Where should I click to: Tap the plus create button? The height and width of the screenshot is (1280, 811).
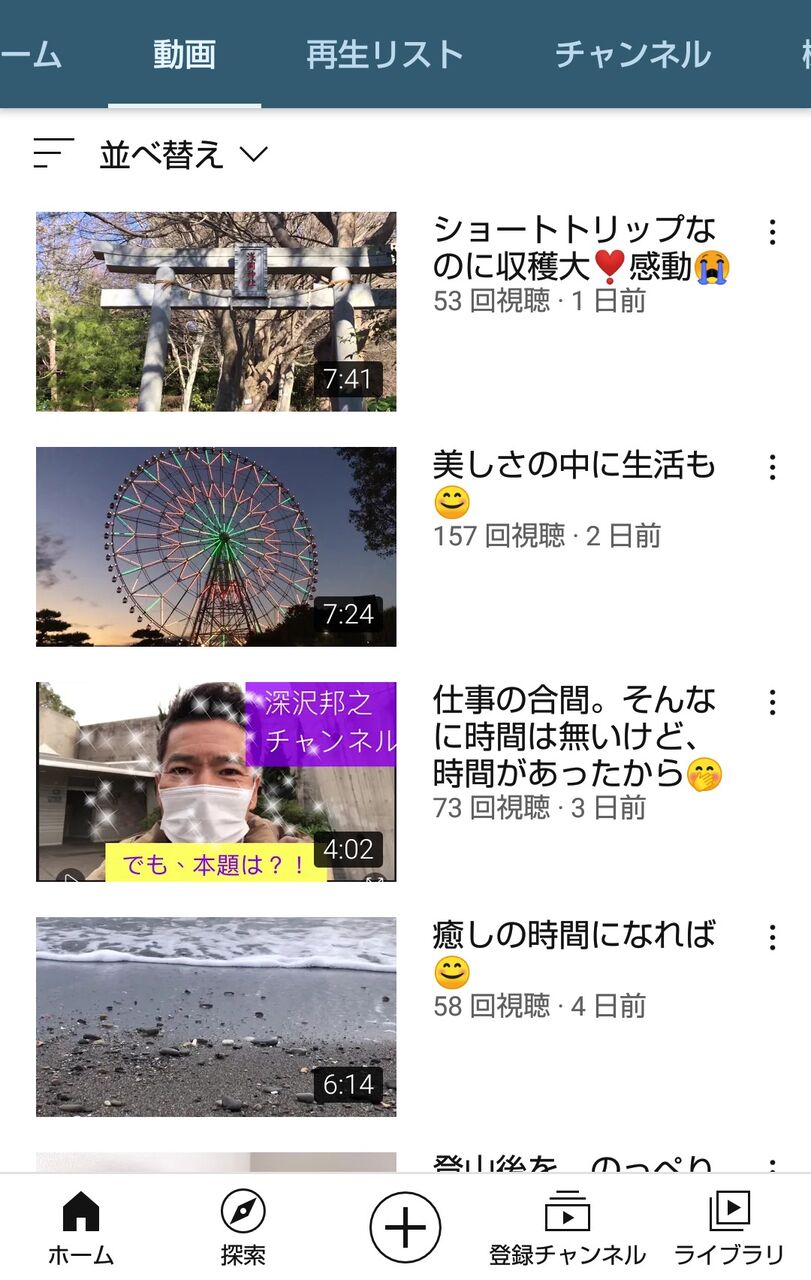[x=405, y=1227]
